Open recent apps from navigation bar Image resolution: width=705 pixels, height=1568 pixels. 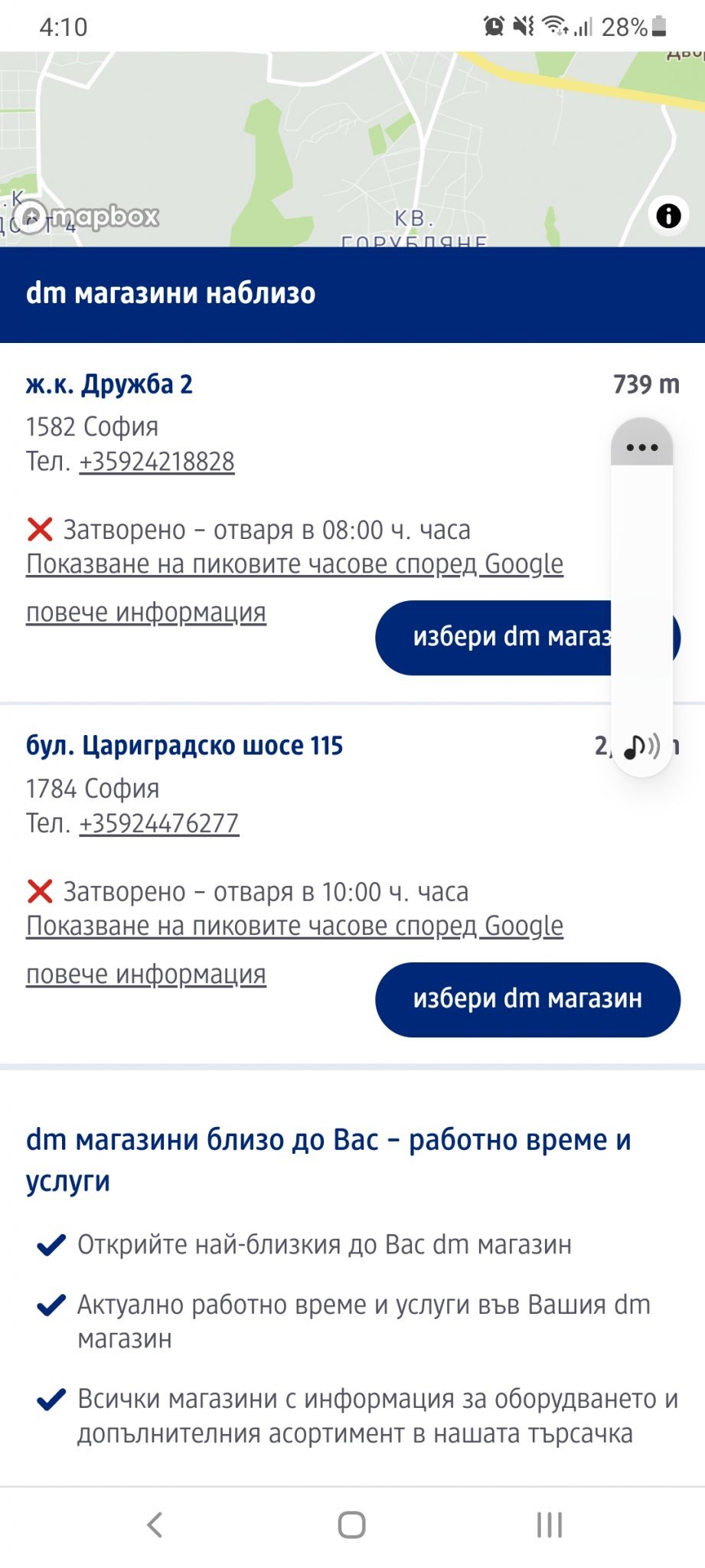[x=549, y=1524]
